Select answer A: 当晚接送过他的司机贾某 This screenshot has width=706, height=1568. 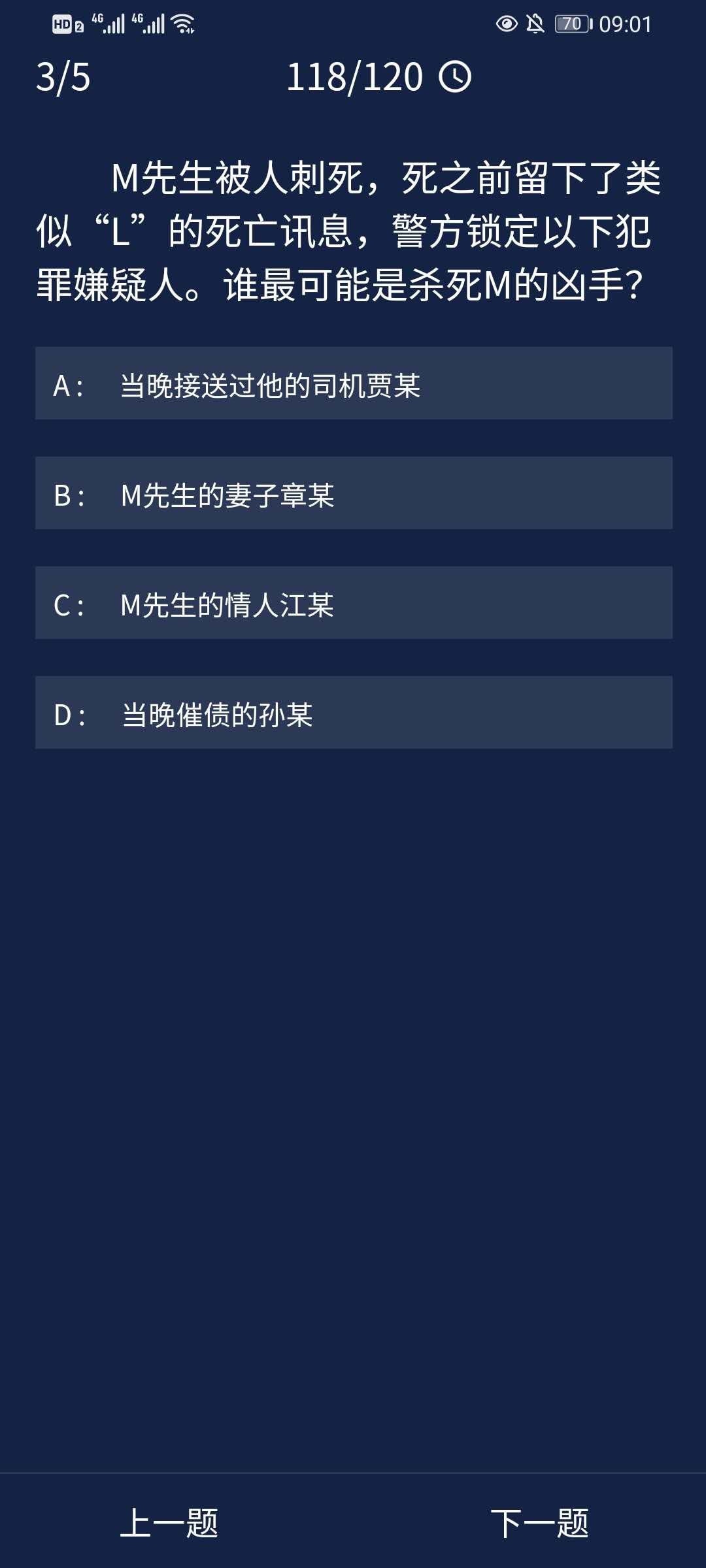(x=353, y=384)
